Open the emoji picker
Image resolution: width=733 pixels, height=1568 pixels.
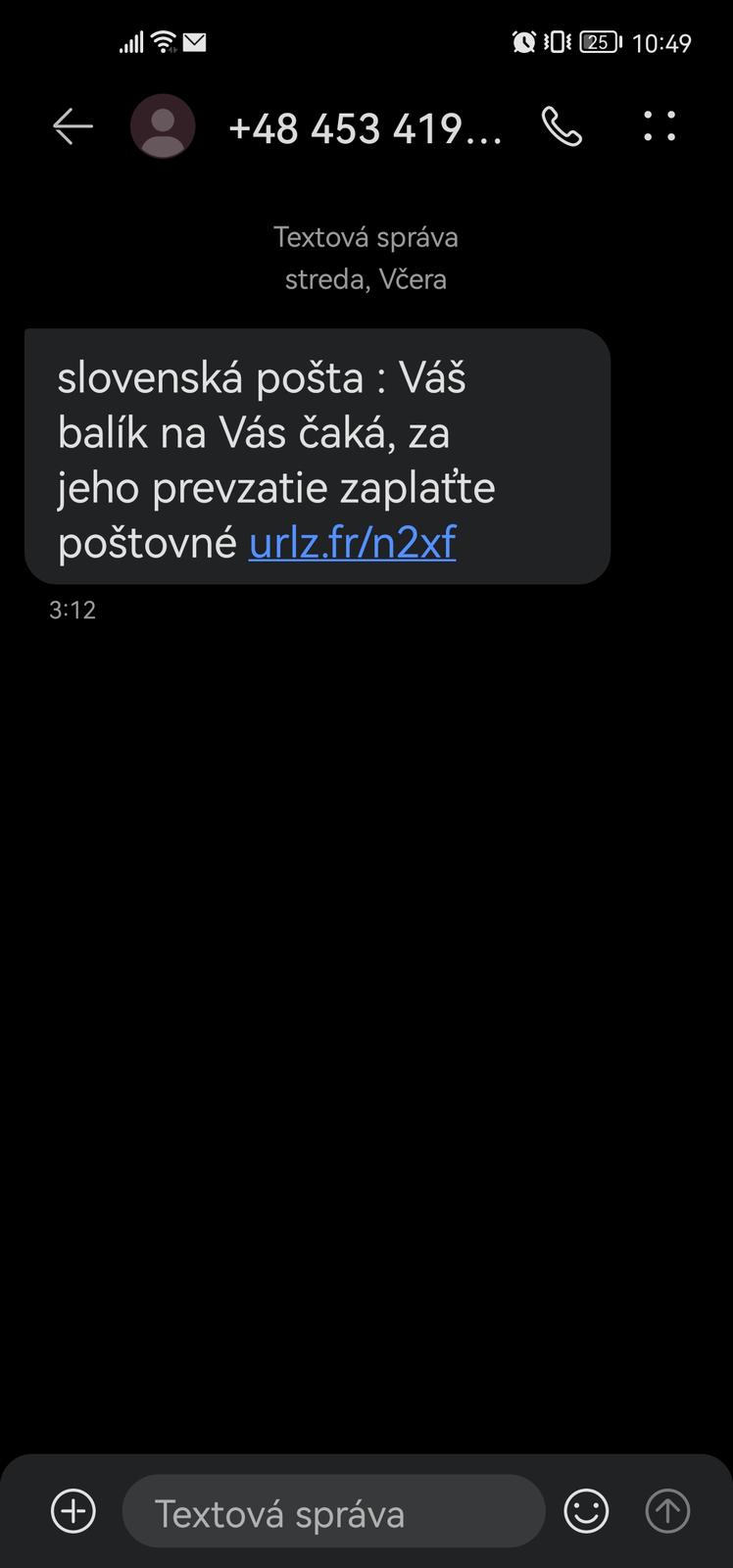tap(586, 1511)
